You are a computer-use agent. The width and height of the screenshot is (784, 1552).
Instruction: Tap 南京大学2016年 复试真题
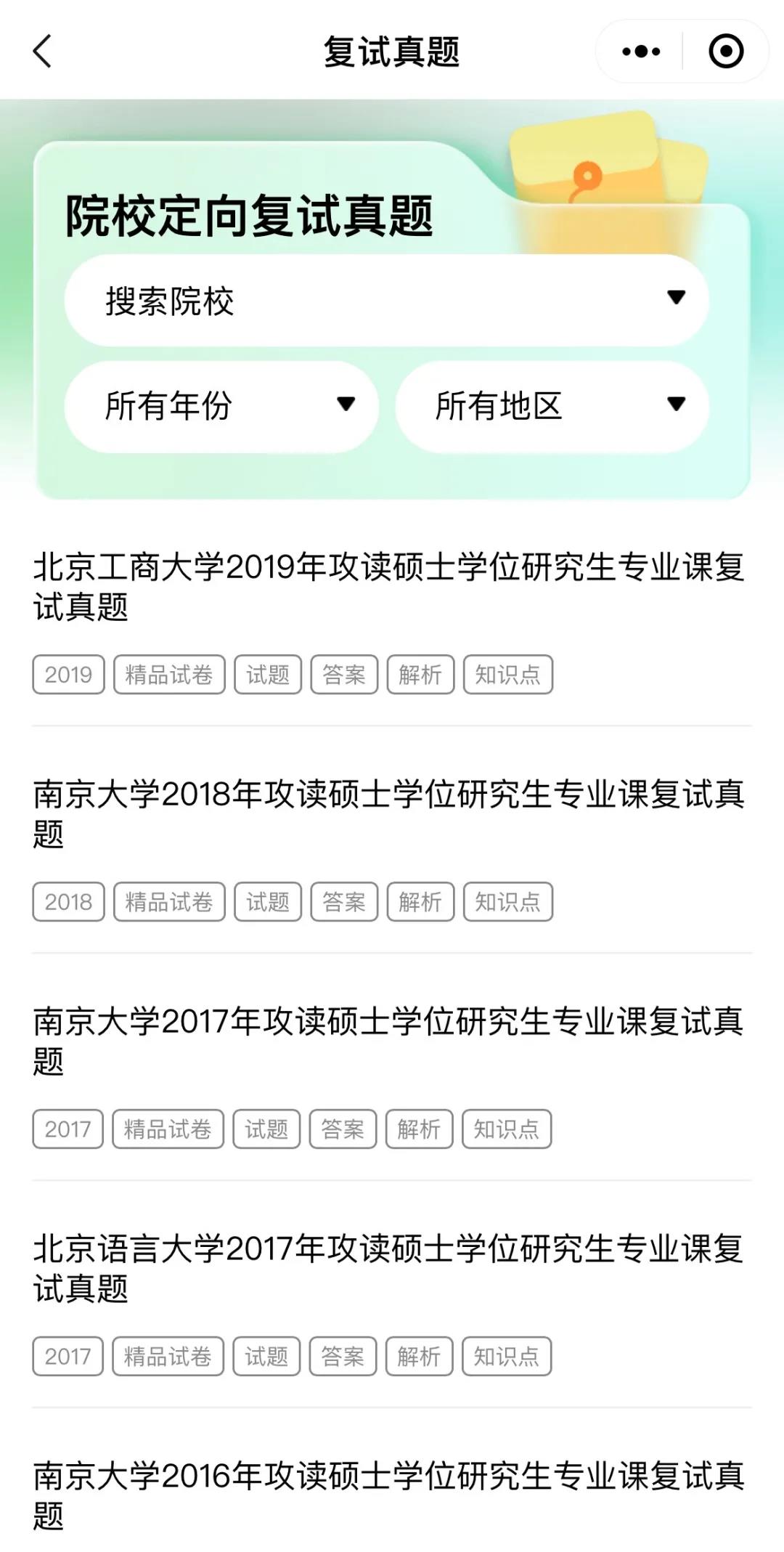[389, 1495]
